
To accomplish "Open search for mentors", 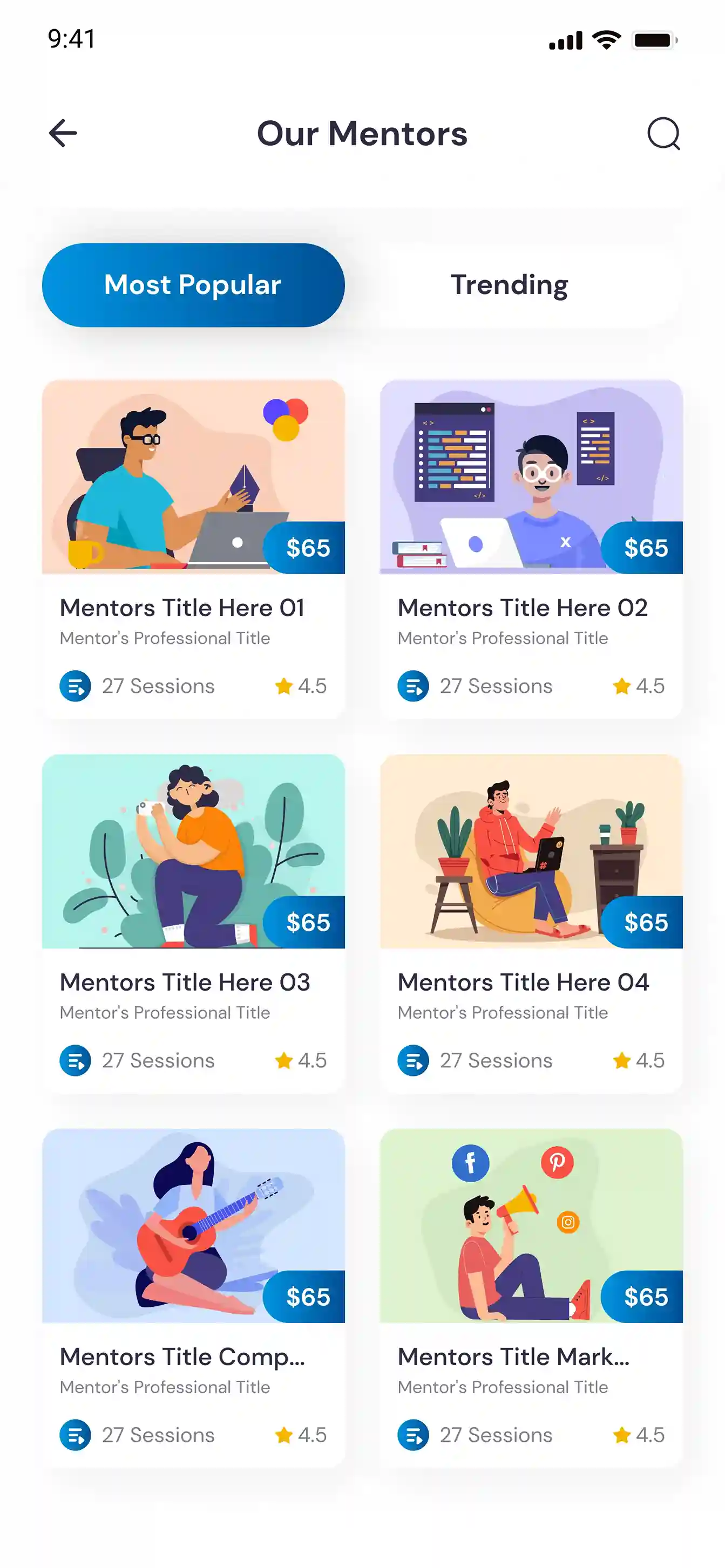I will [663, 133].
